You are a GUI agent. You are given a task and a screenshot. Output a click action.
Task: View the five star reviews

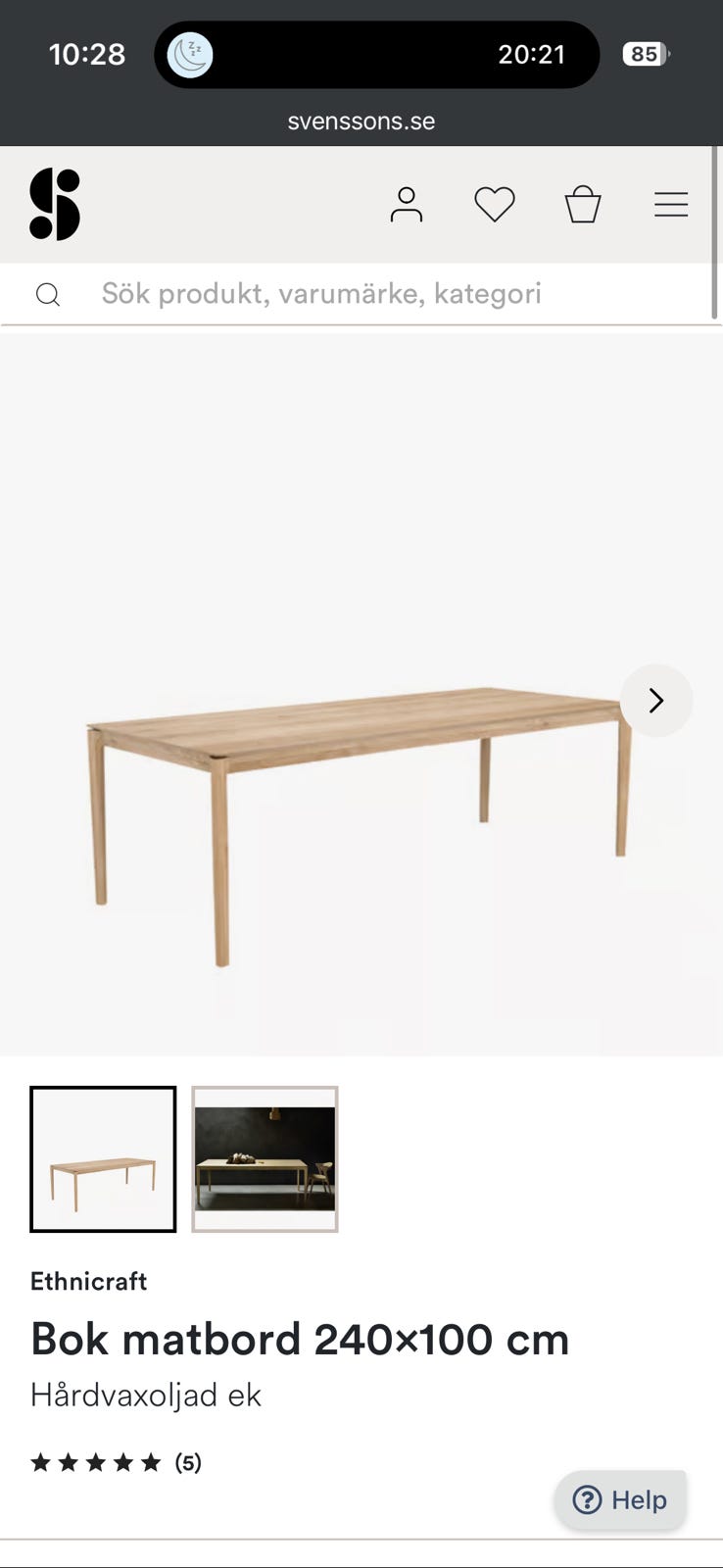(116, 1463)
